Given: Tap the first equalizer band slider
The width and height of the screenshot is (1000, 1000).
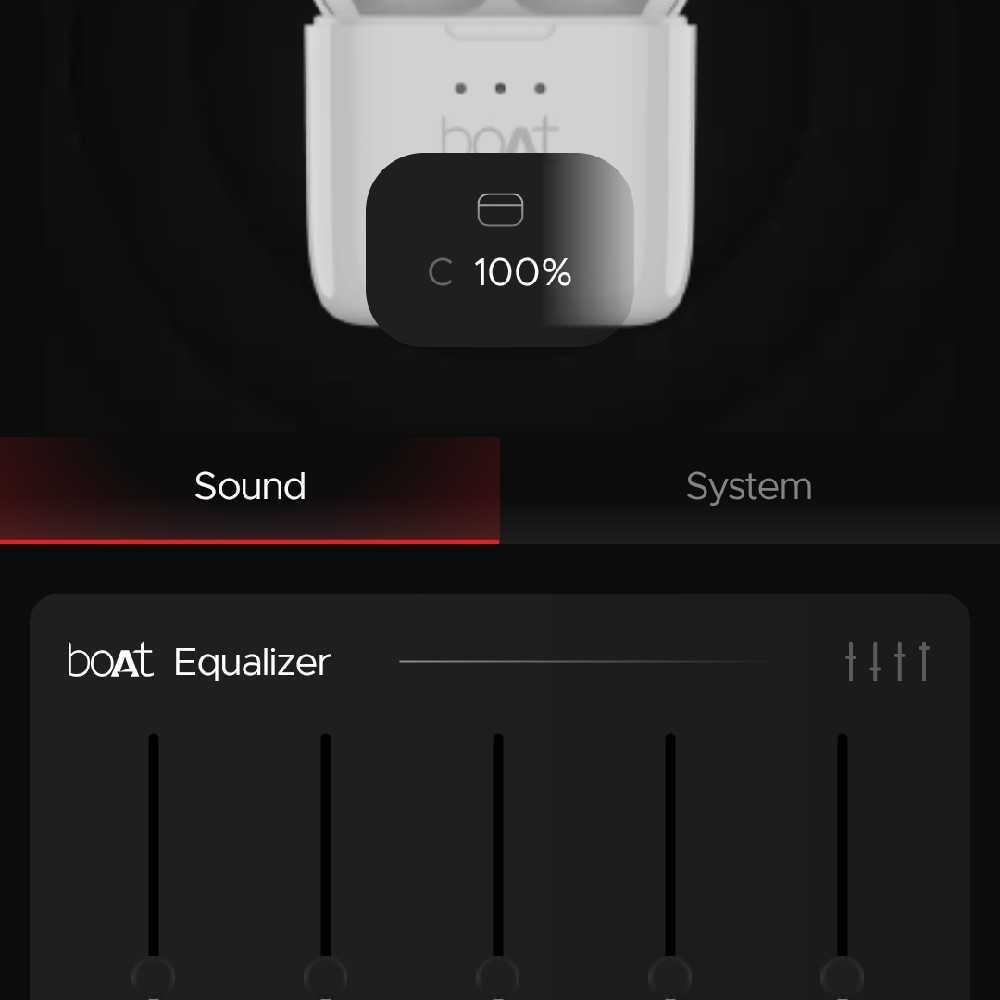Looking at the screenshot, I should (x=153, y=973).
